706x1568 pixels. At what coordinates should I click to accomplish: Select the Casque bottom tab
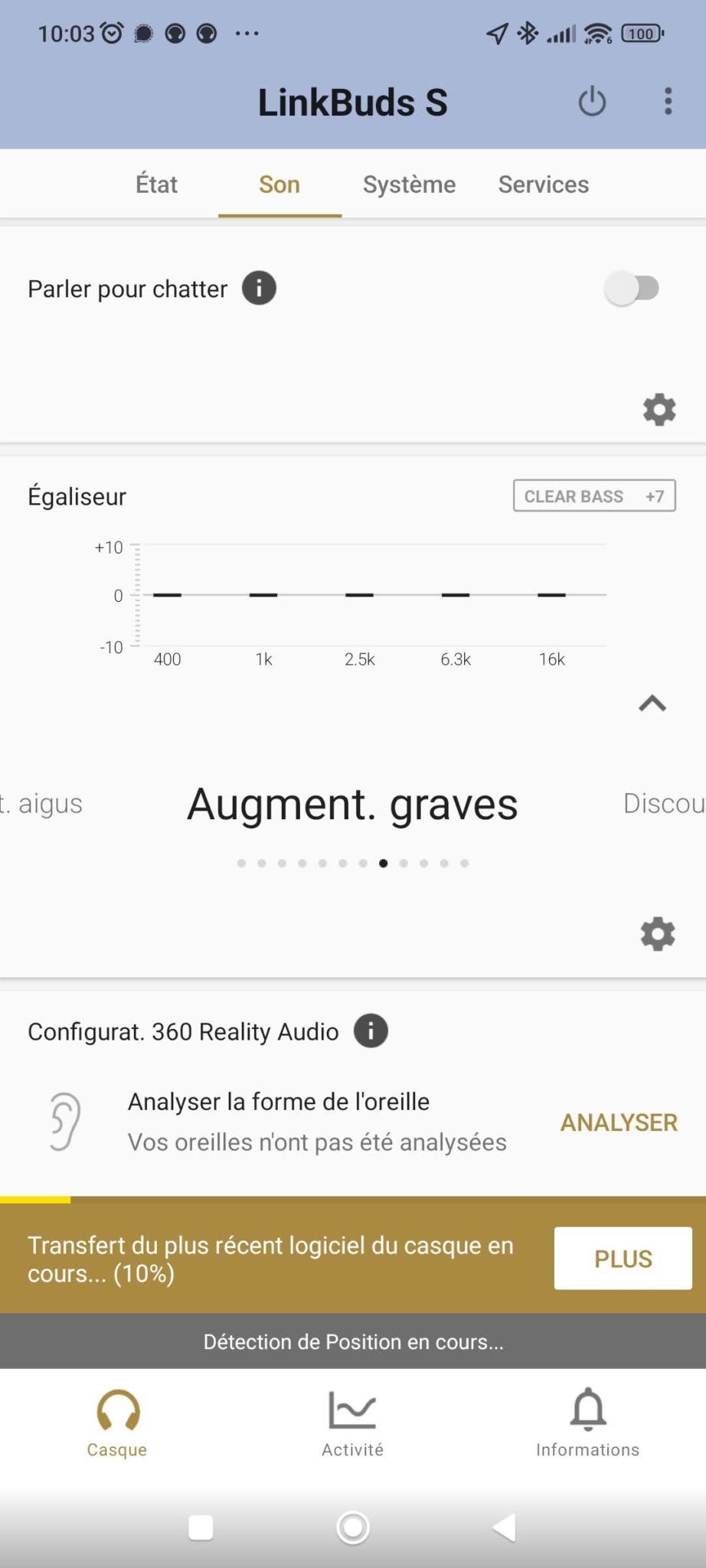coord(117,1423)
